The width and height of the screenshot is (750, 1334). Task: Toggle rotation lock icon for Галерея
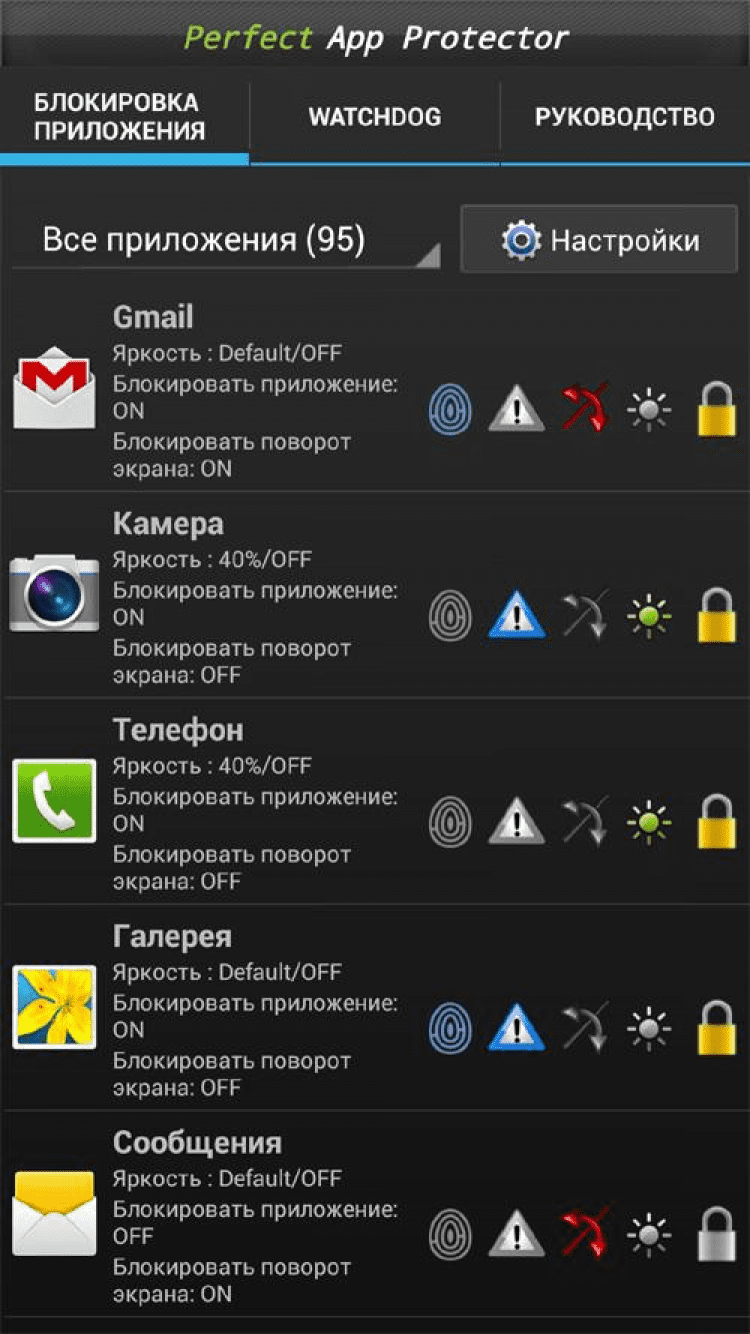584,1028
